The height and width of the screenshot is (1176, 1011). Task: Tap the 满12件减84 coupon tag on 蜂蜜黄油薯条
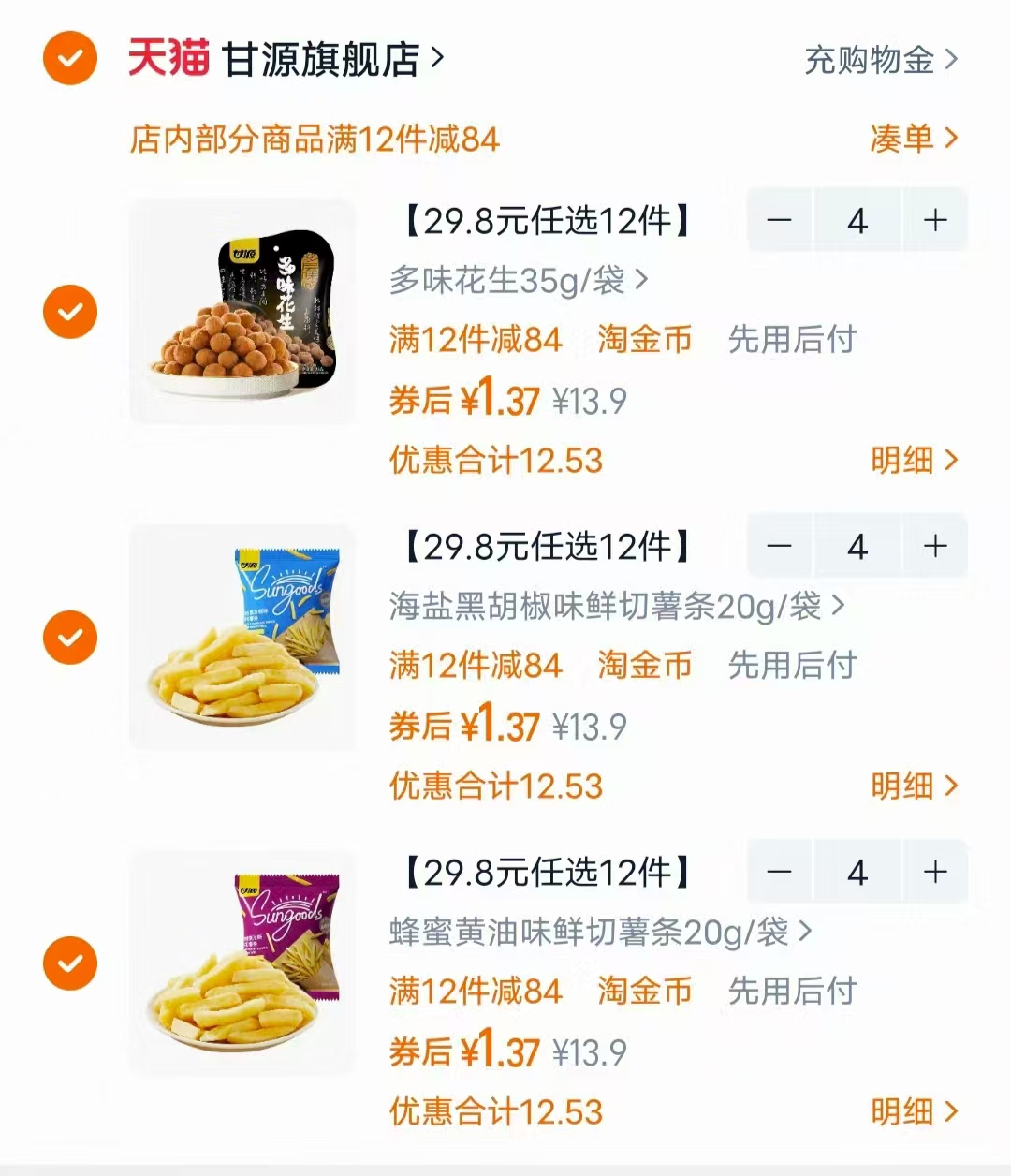[x=476, y=992]
